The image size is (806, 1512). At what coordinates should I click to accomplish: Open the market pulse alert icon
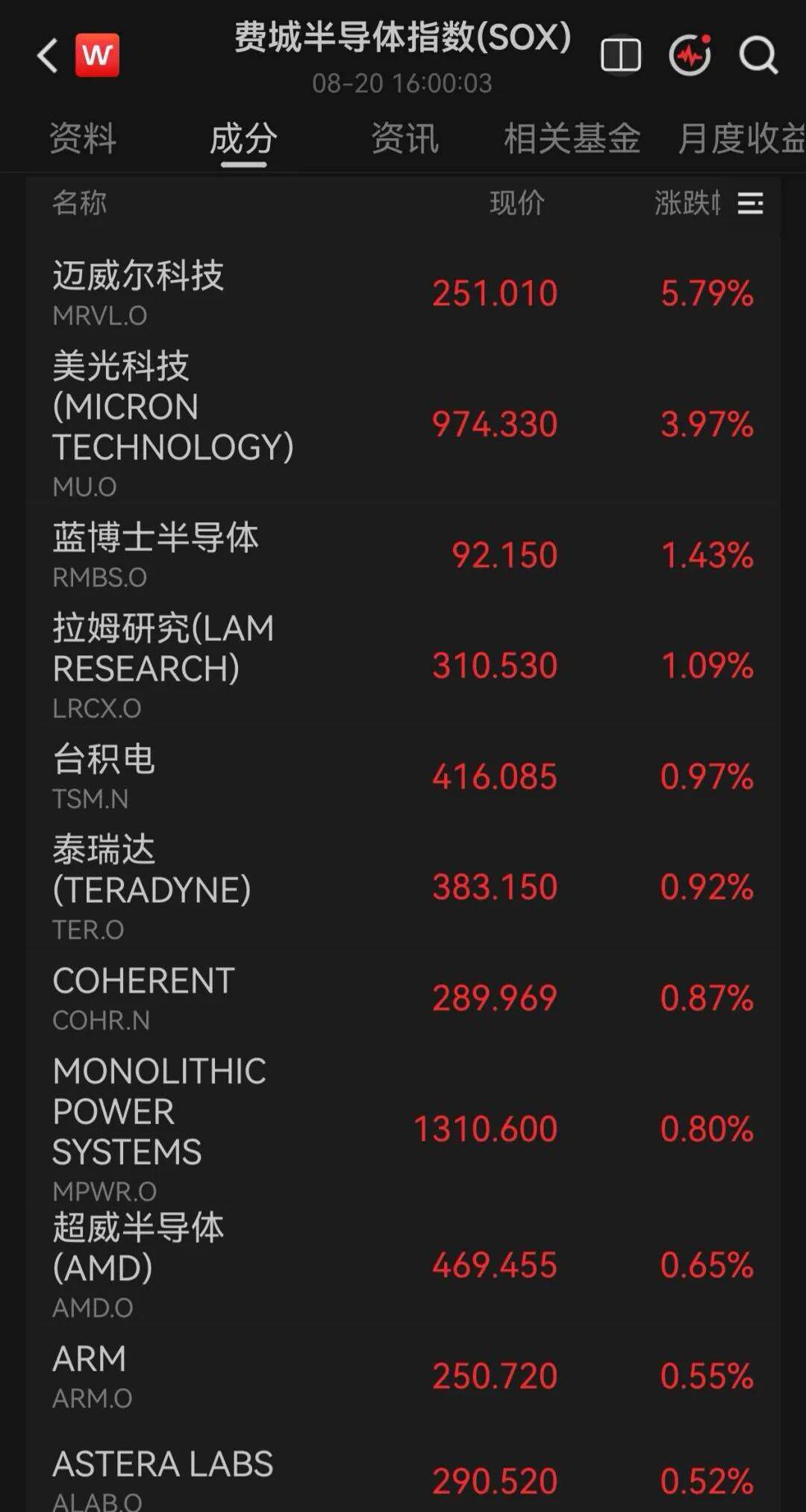tap(690, 55)
